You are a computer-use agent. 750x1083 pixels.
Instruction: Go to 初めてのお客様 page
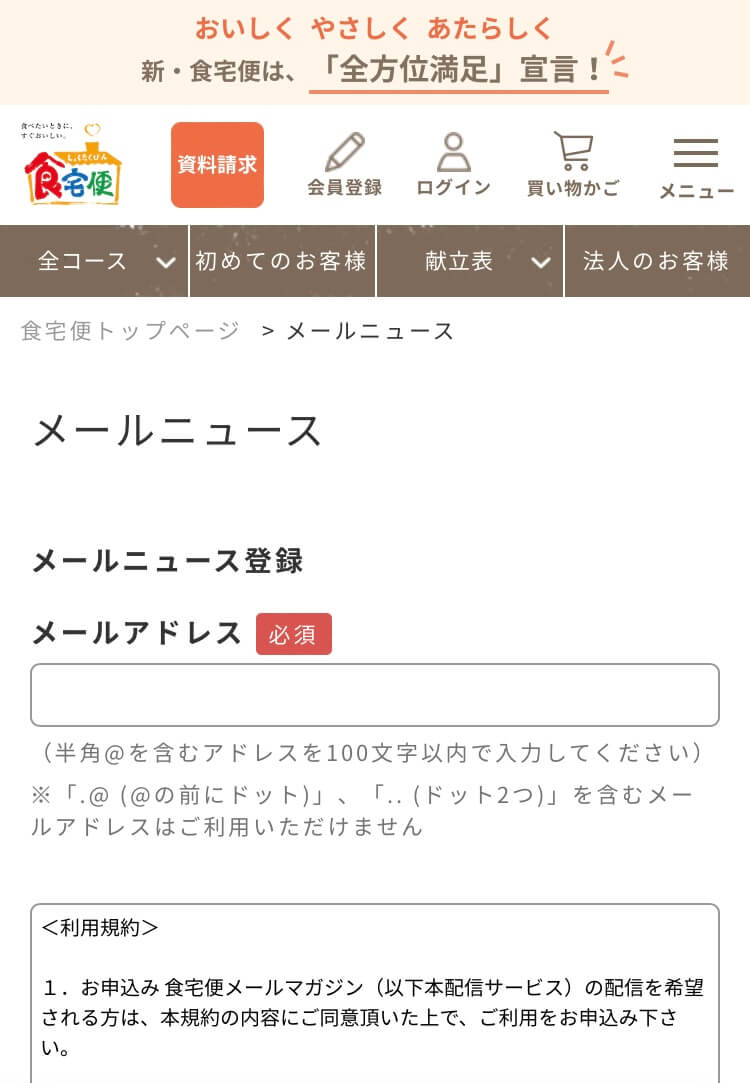(x=282, y=261)
